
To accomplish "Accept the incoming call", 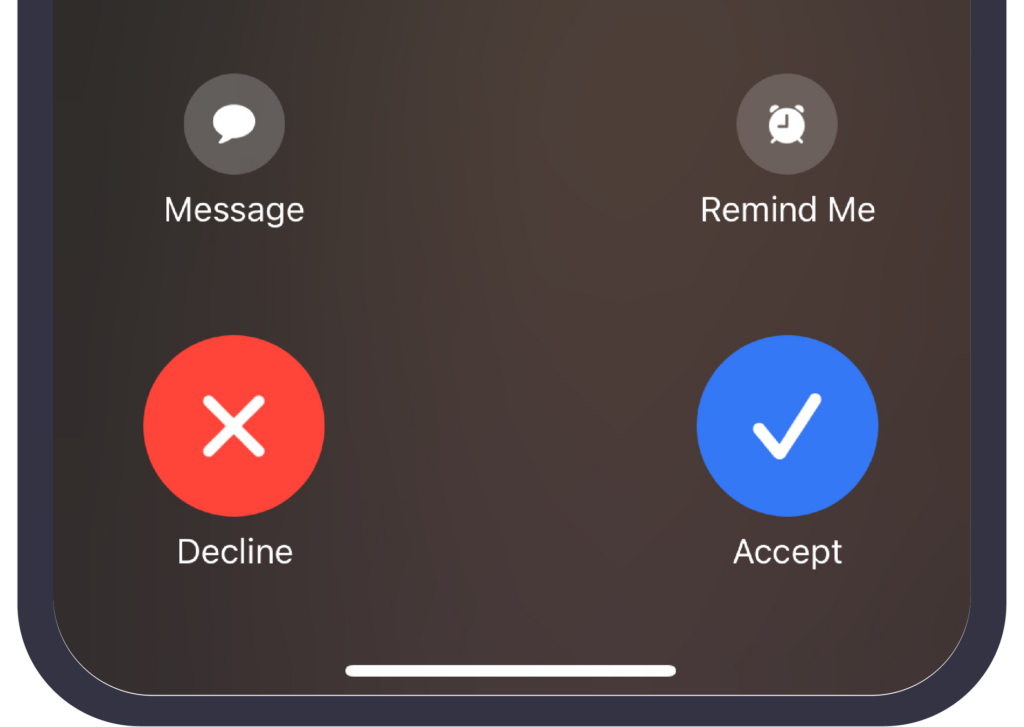I will (787, 426).
